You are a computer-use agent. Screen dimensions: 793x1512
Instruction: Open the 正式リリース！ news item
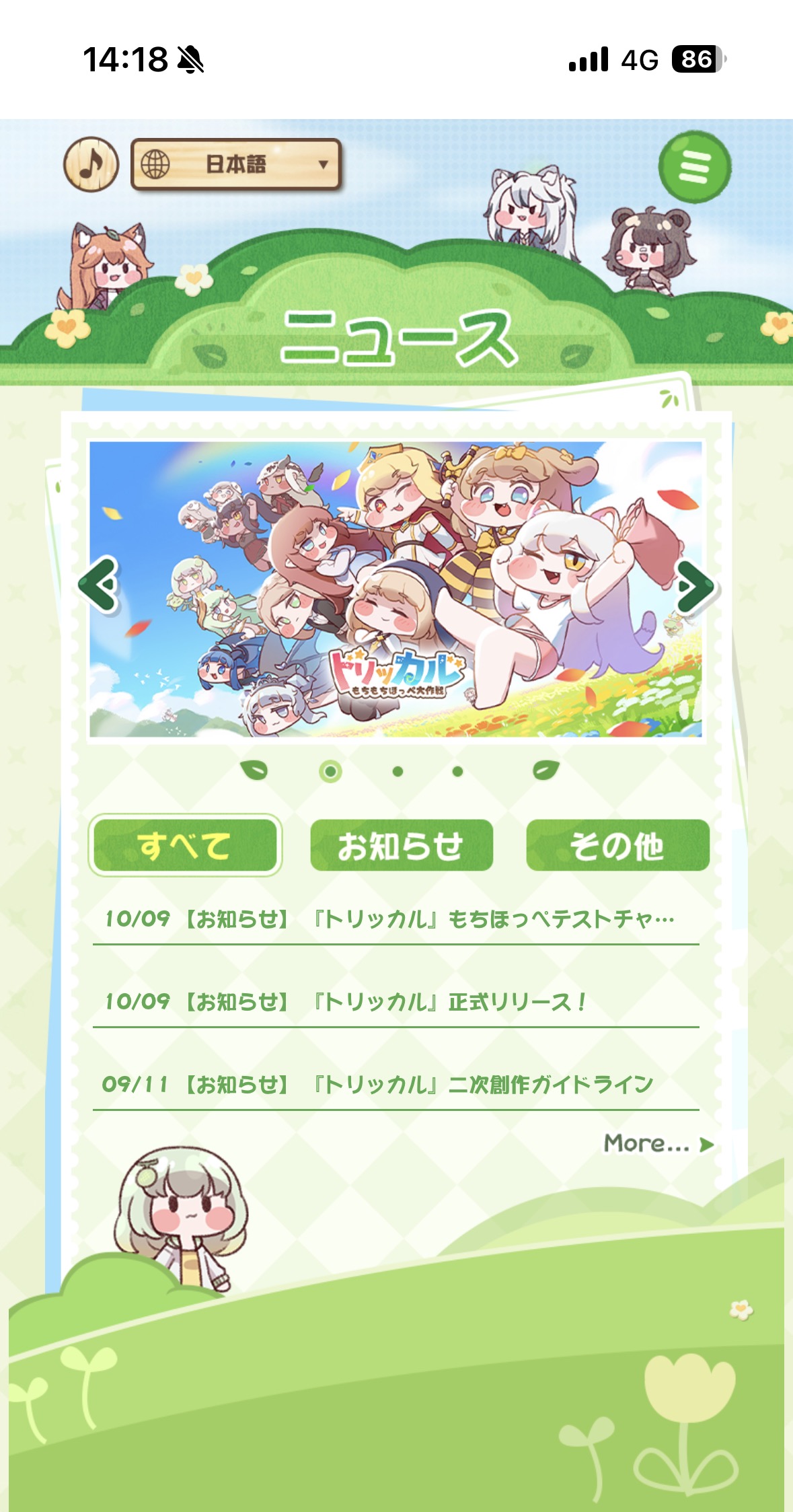tap(395, 1002)
